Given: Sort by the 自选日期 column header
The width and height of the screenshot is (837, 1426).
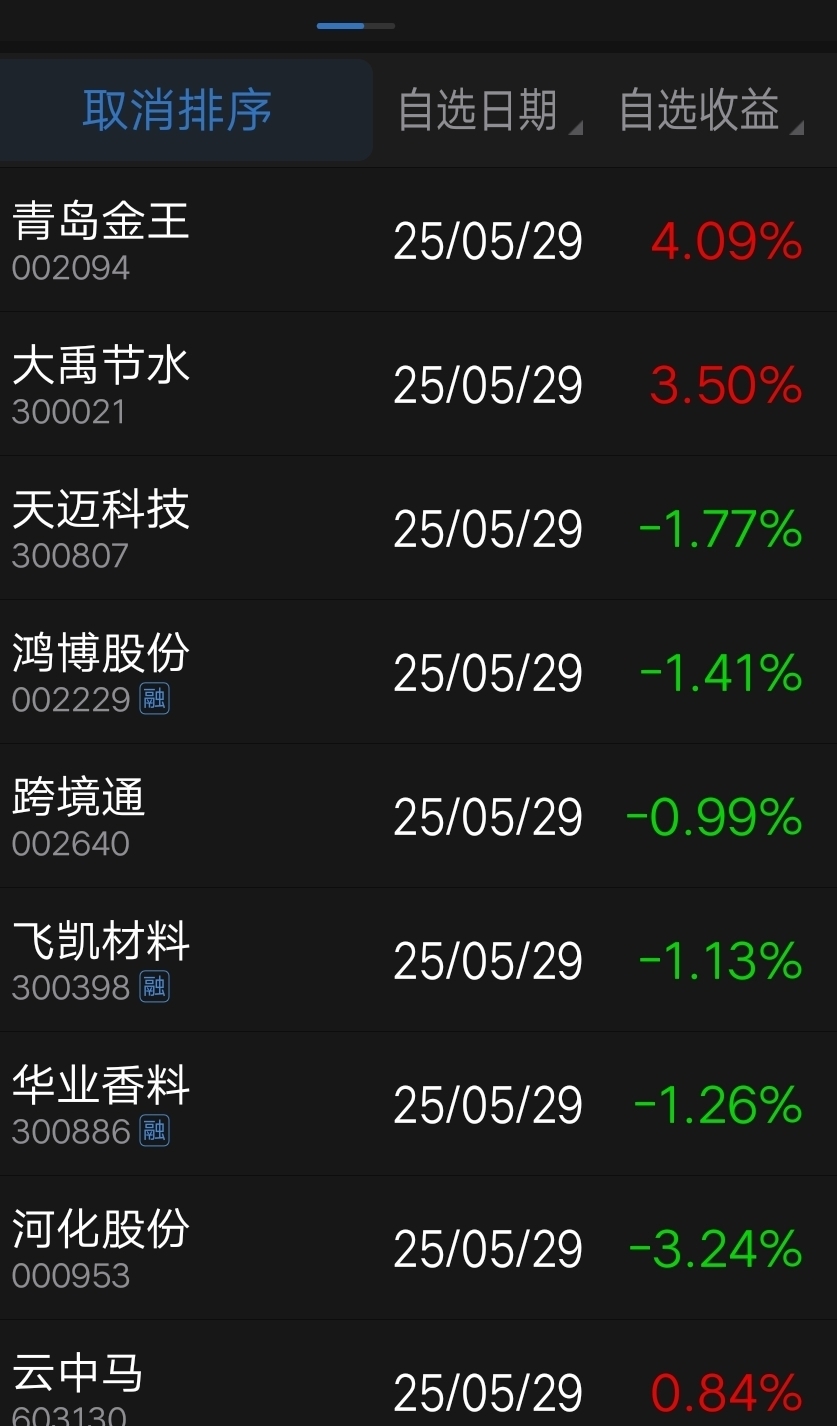Looking at the screenshot, I should (x=488, y=110).
